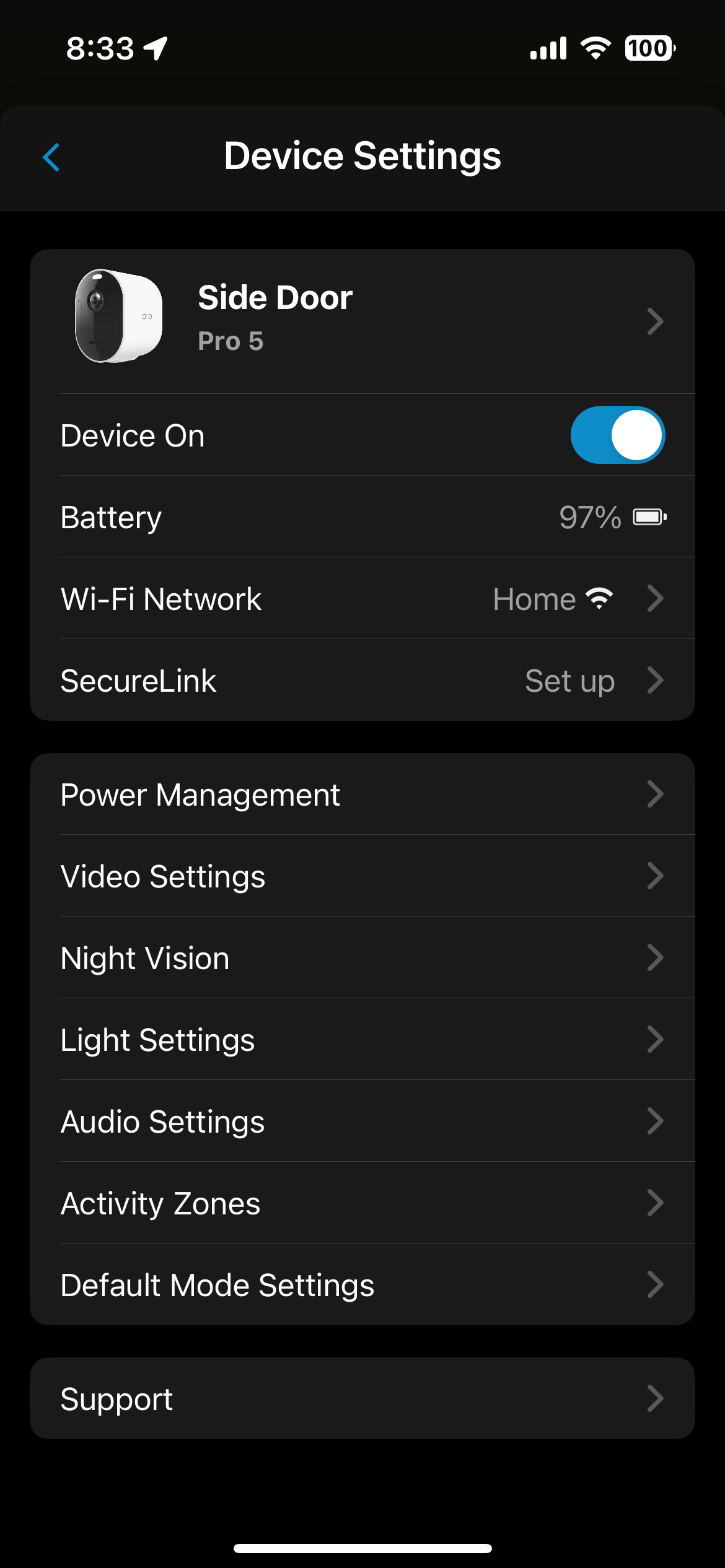
Task: Open Night Vision options
Action: click(362, 957)
